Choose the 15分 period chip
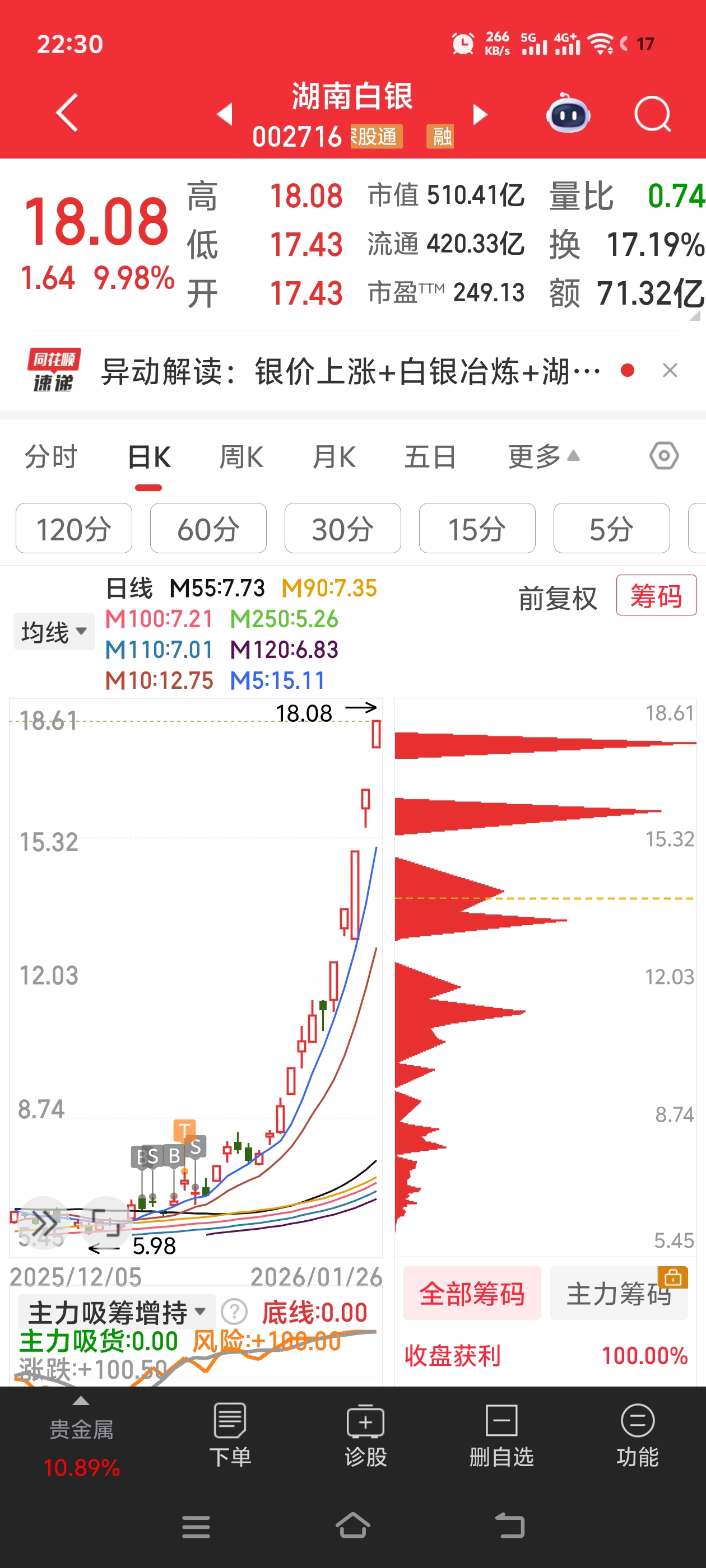This screenshot has width=706, height=1568. coord(477,528)
